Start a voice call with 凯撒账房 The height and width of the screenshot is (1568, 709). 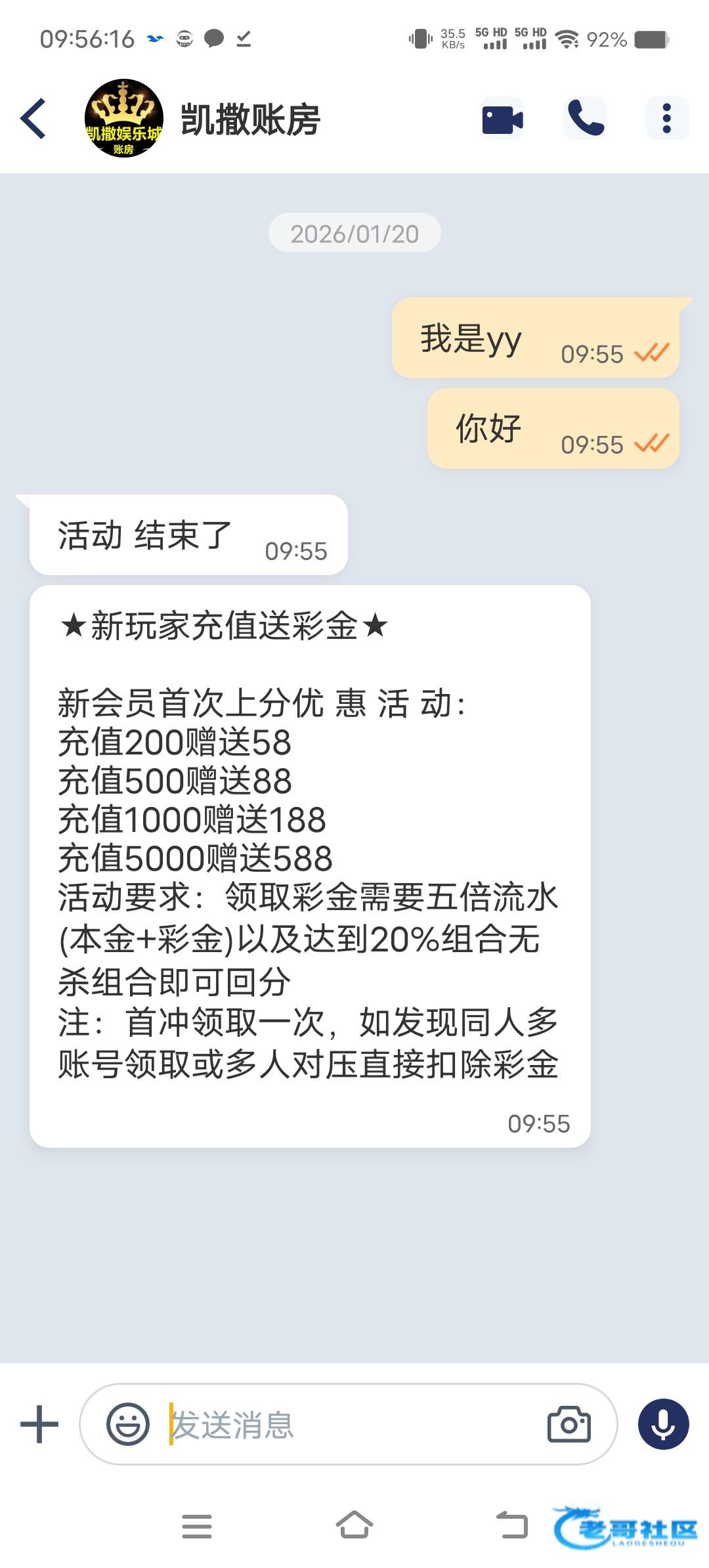[585, 119]
